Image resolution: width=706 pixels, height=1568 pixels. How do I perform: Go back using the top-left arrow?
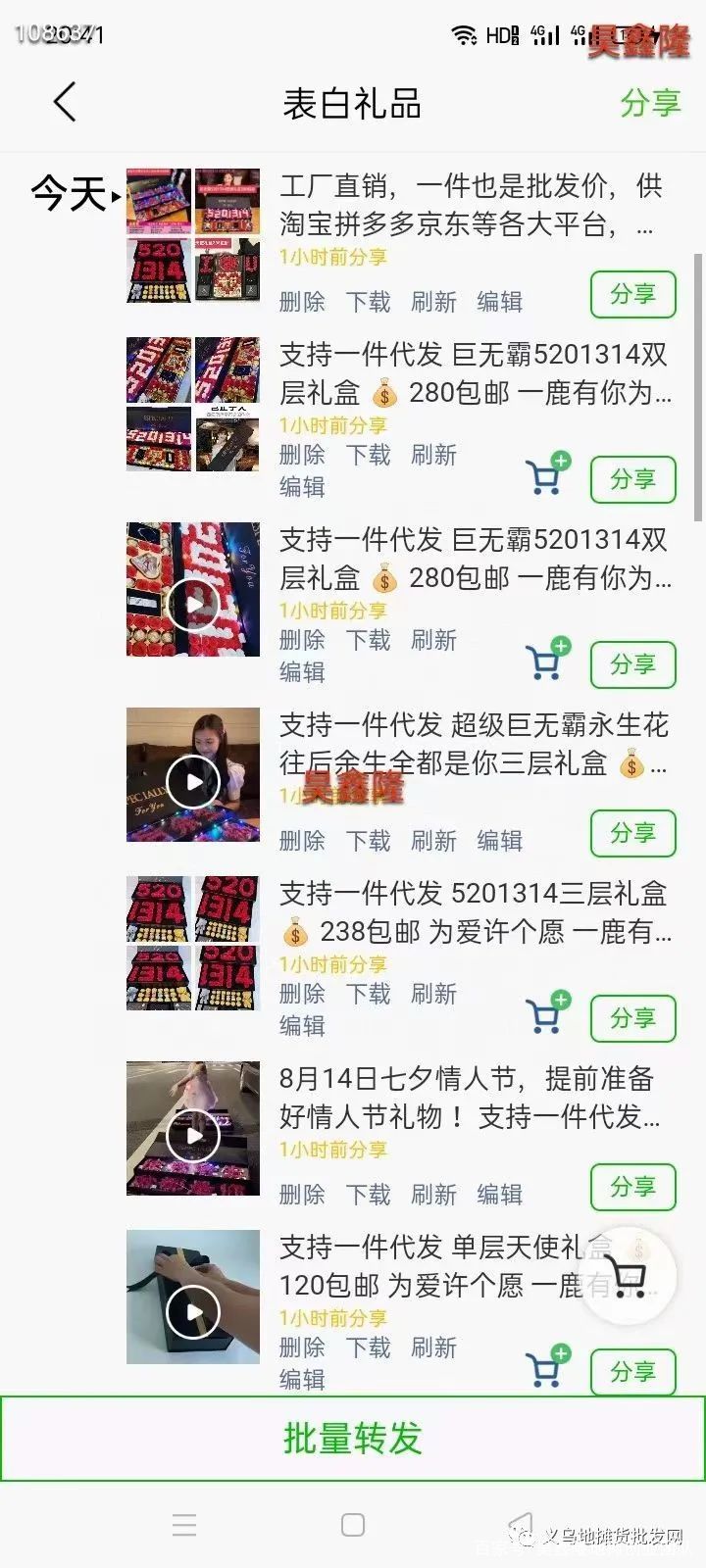[65, 102]
